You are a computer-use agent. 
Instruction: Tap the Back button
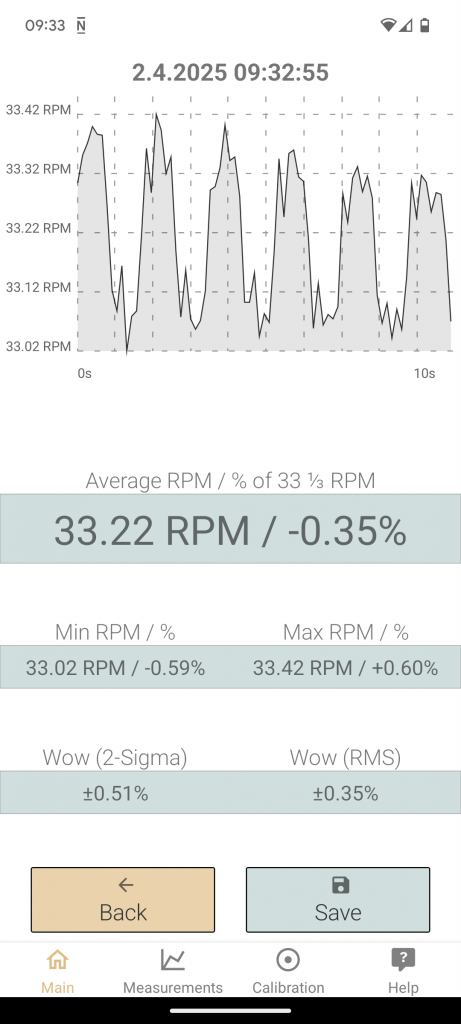pos(123,899)
